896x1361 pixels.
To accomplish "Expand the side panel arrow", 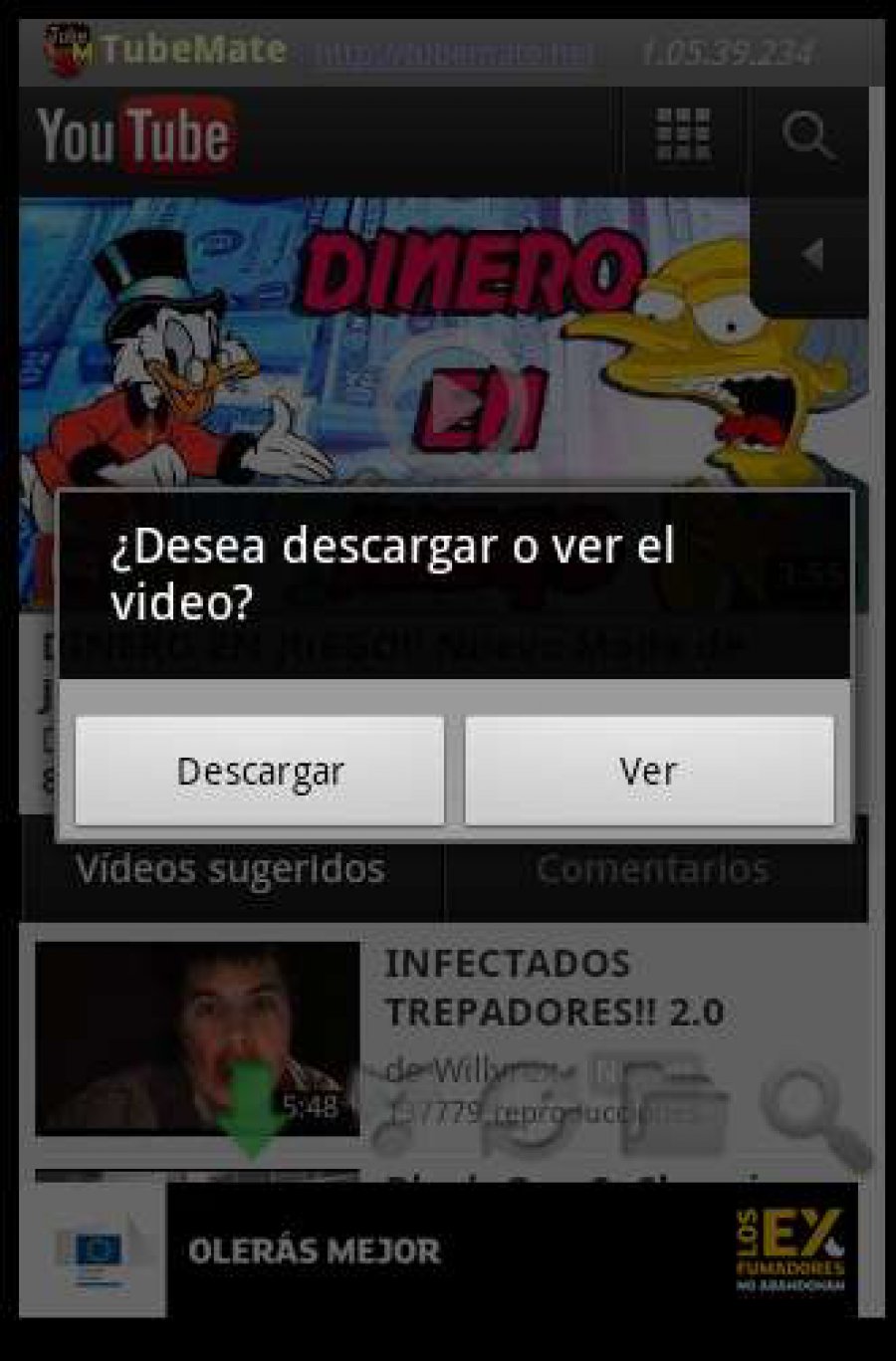I will 811,256.
